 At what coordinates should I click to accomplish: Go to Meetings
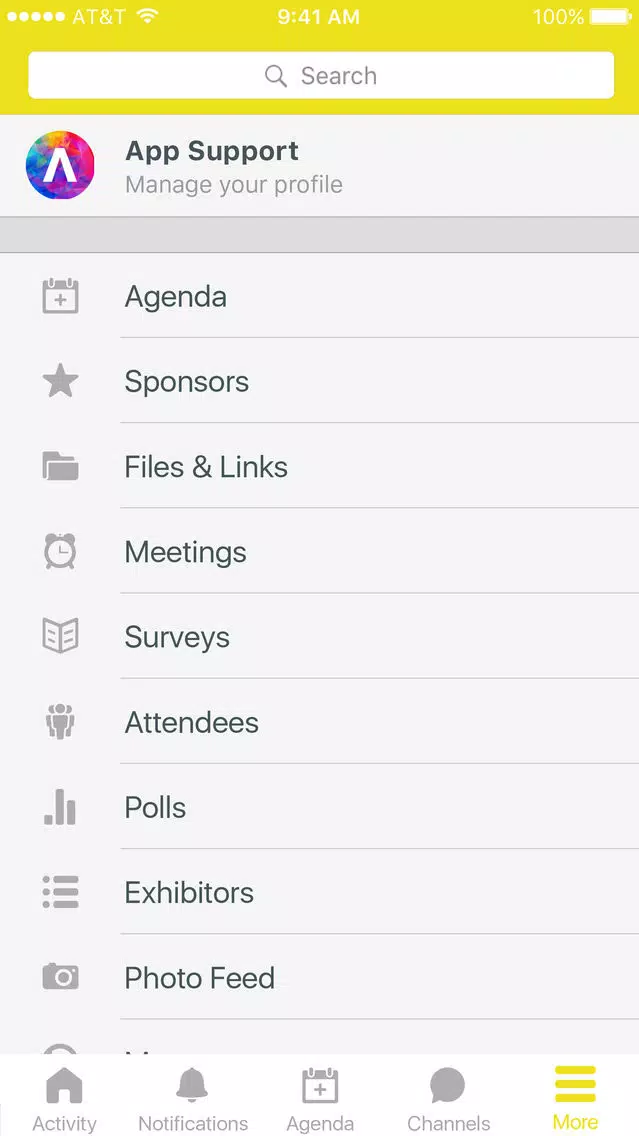[x=320, y=552]
